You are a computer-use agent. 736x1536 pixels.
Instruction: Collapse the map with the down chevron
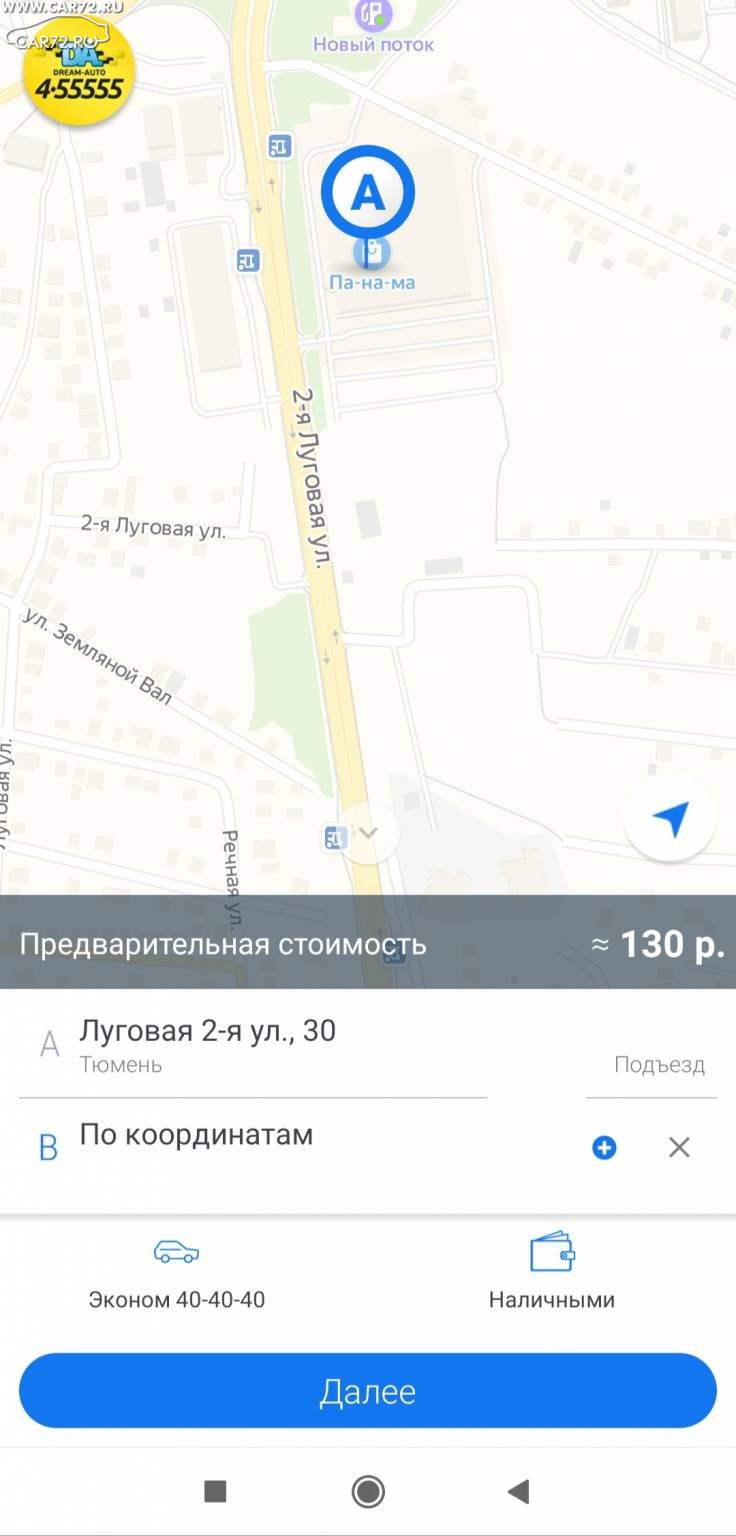pos(368,832)
